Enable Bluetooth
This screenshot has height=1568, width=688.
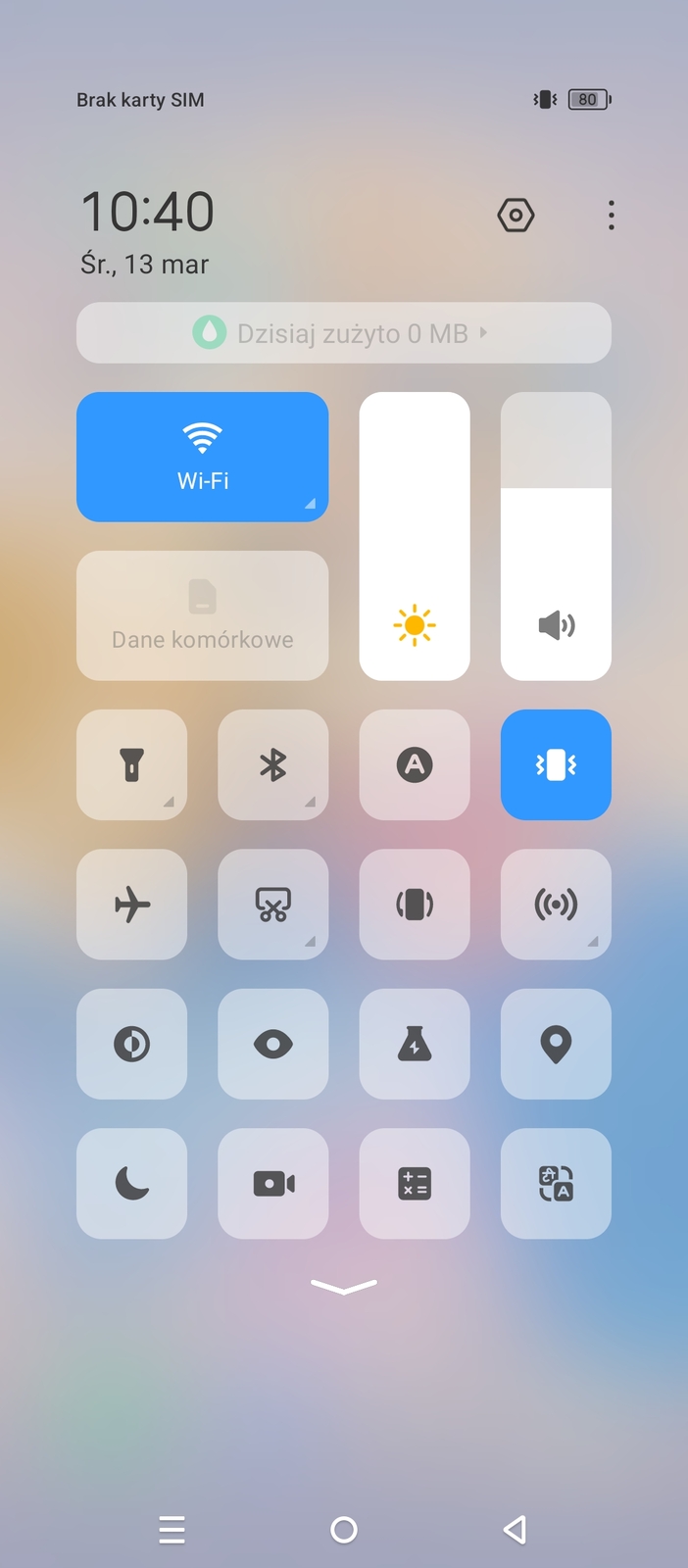pos(272,764)
